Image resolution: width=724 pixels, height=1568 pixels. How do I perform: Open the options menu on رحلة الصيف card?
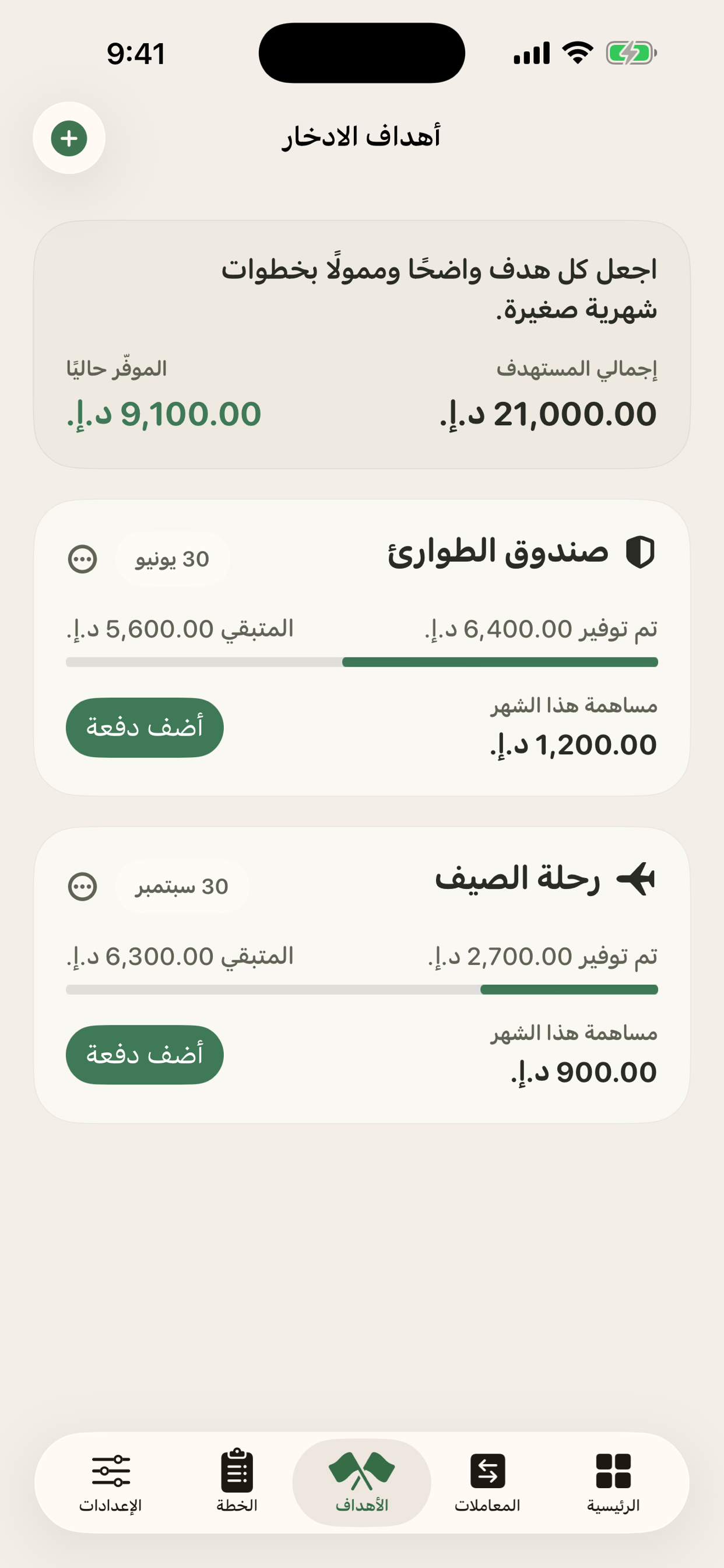pos(83,886)
